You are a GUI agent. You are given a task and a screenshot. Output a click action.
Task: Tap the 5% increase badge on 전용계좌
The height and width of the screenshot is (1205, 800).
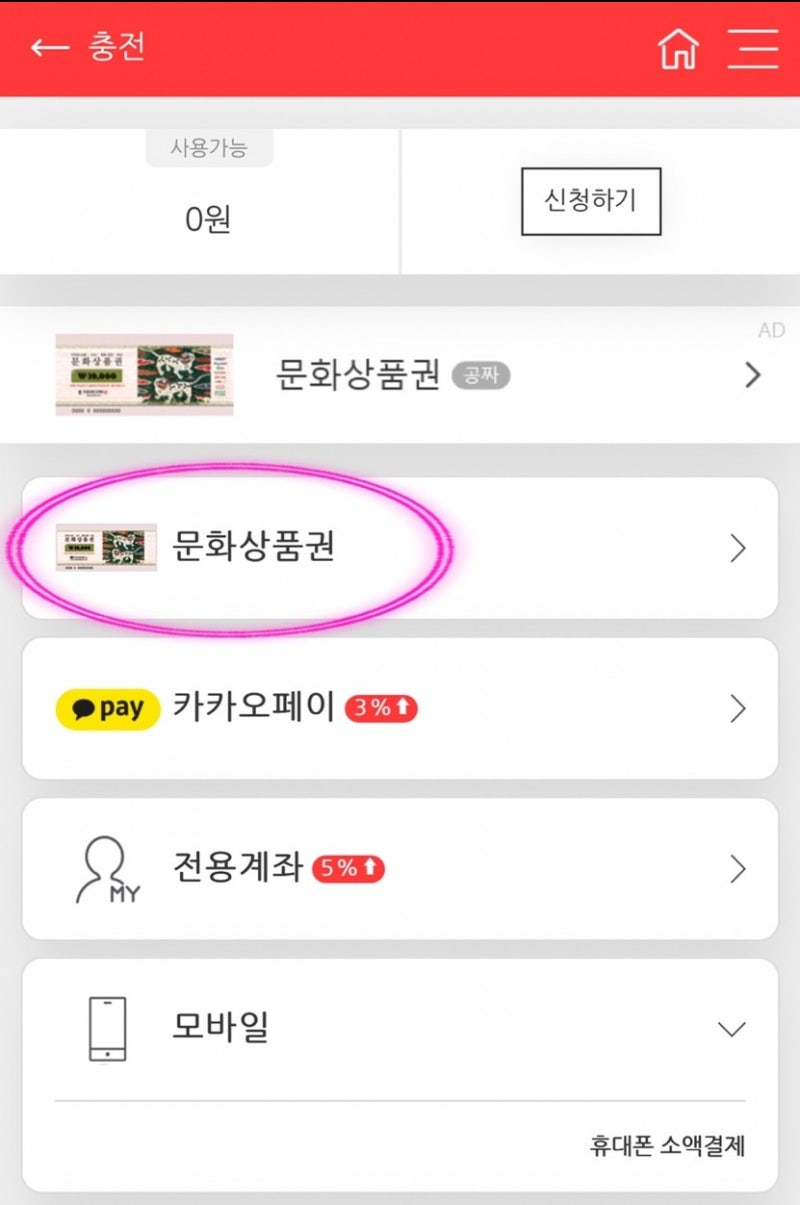coord(349,868)
